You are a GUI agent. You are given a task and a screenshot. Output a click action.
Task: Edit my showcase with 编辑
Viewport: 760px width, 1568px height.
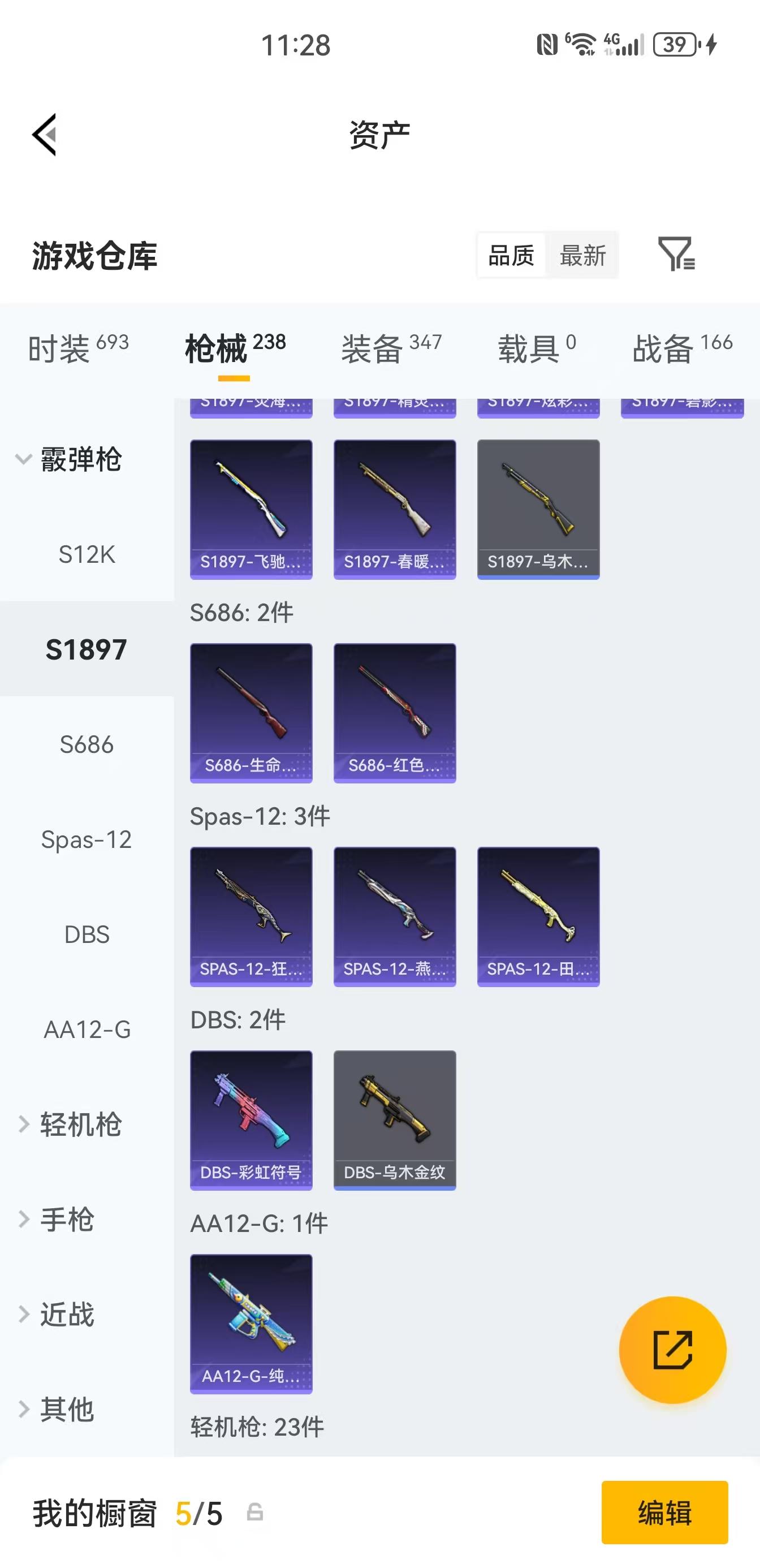point(664,1513)
